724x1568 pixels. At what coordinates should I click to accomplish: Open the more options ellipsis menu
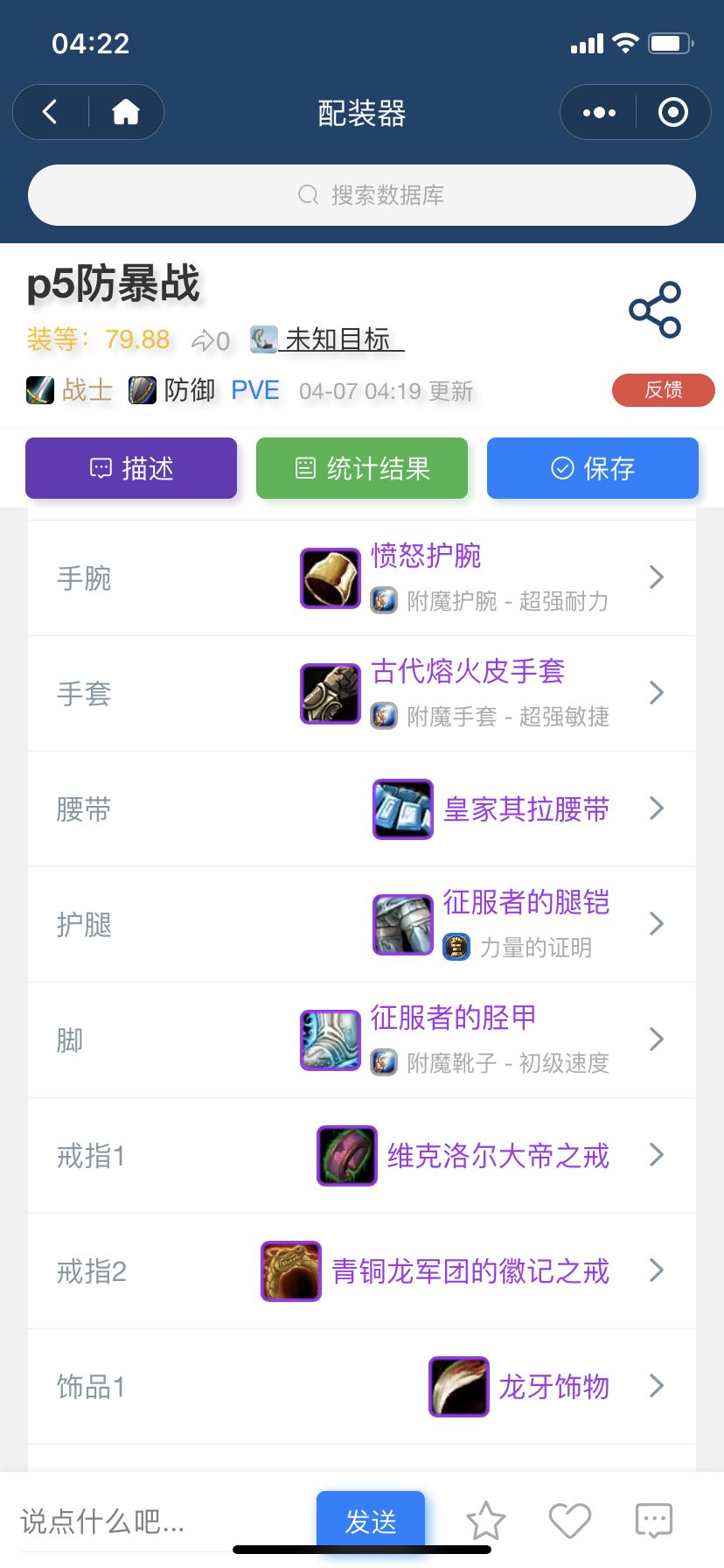coord(598,112)
